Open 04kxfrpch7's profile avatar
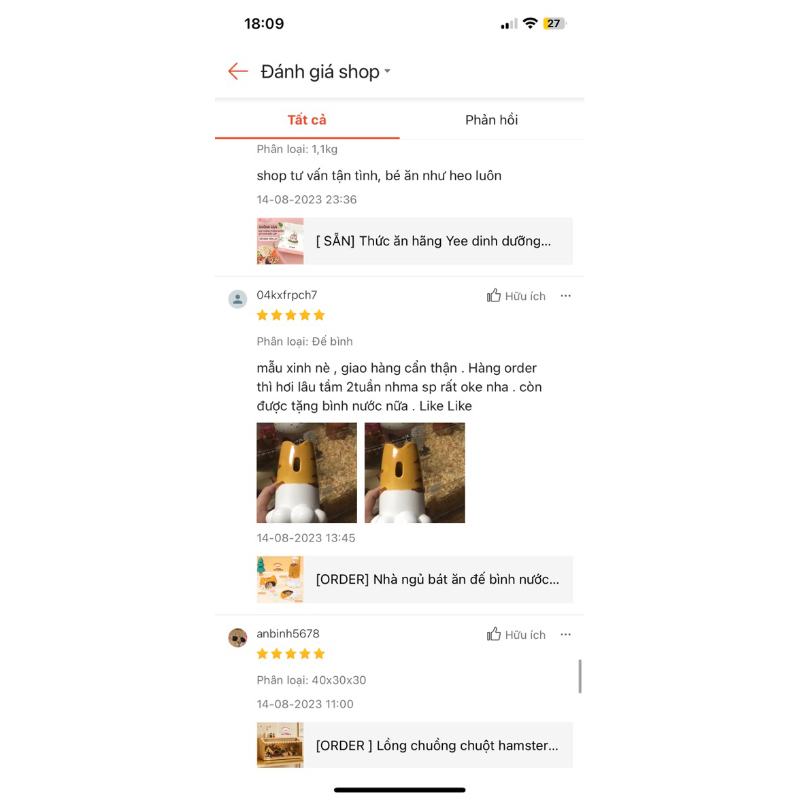This screenshot has width=800, height=800. coord(237,299)
